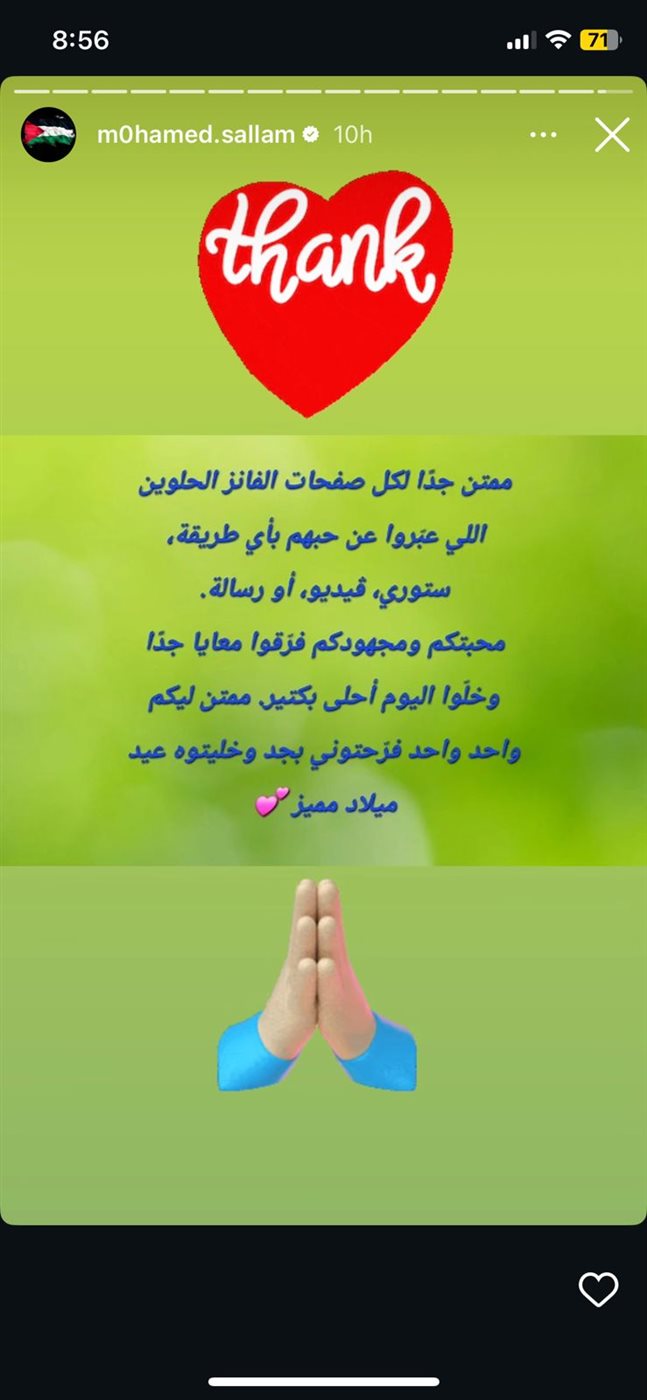The image size is (647, 1400).
Task: Like this story with the heart
Action: pyautogui.click(x=598, y=1290)
